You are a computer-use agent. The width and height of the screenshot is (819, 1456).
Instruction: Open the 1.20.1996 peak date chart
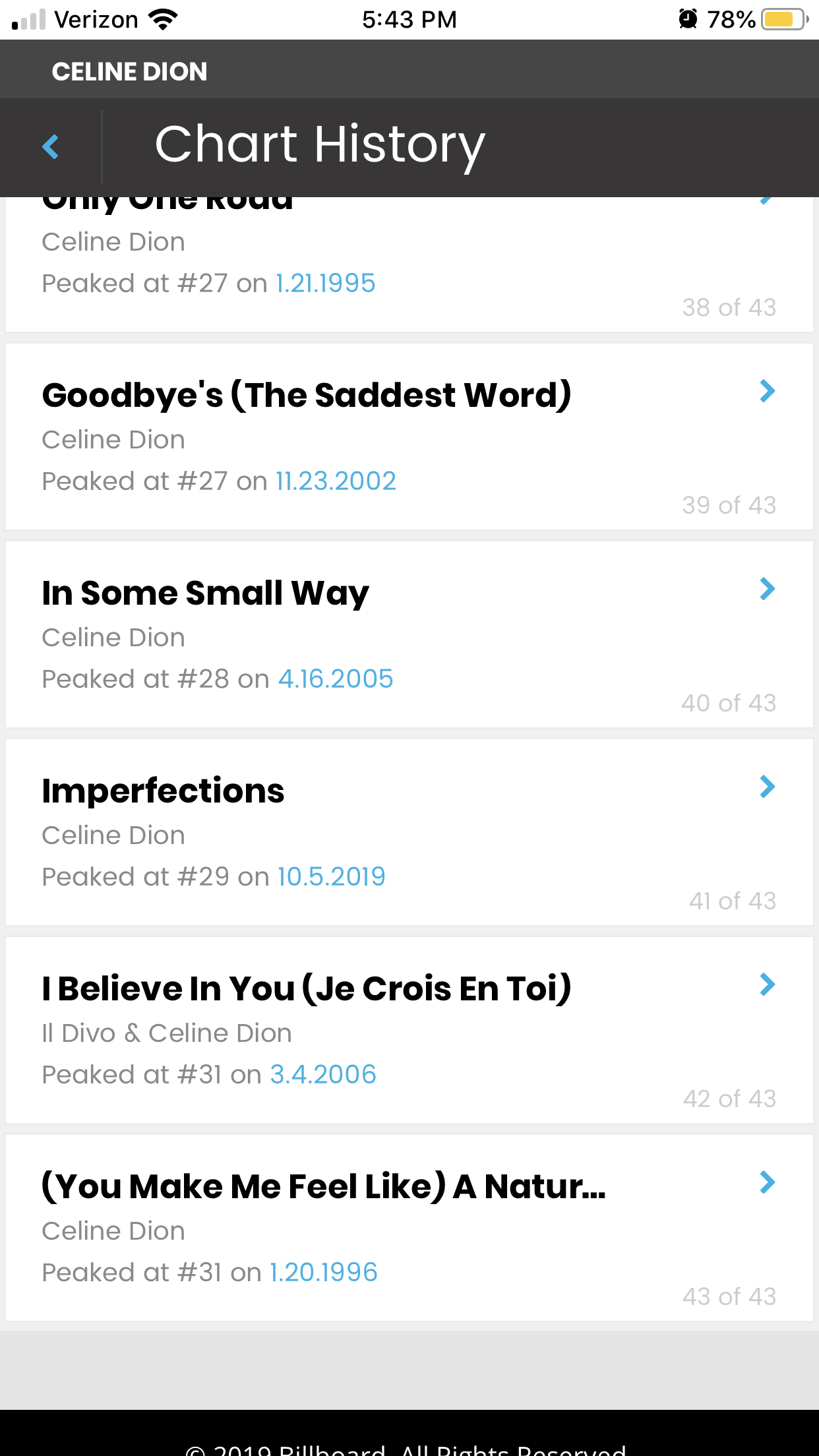pyautogui.click(x=324, y=1273)
